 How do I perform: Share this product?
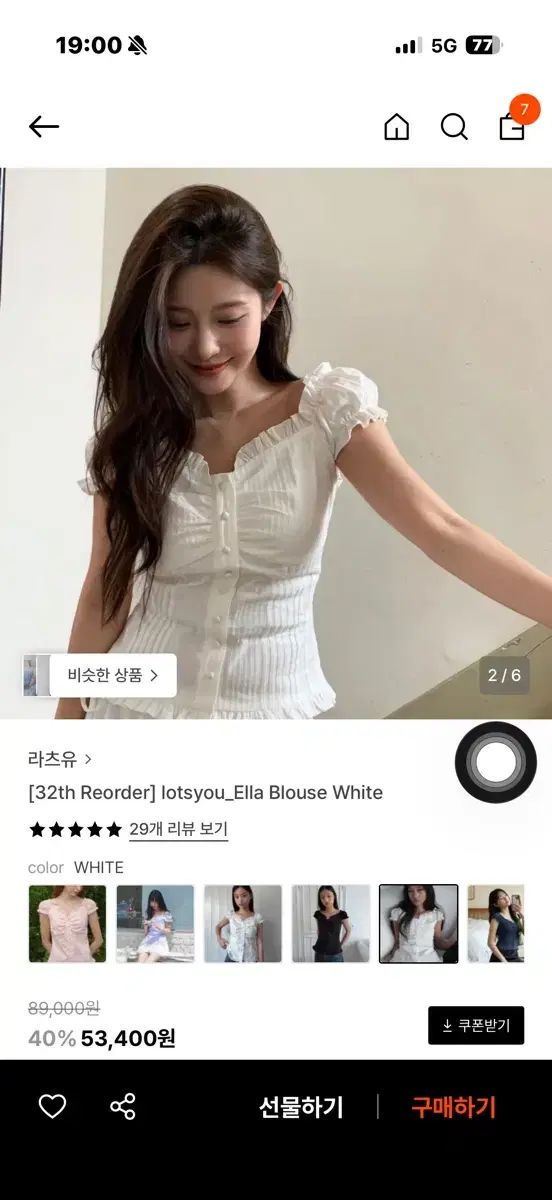[123, 1106]
